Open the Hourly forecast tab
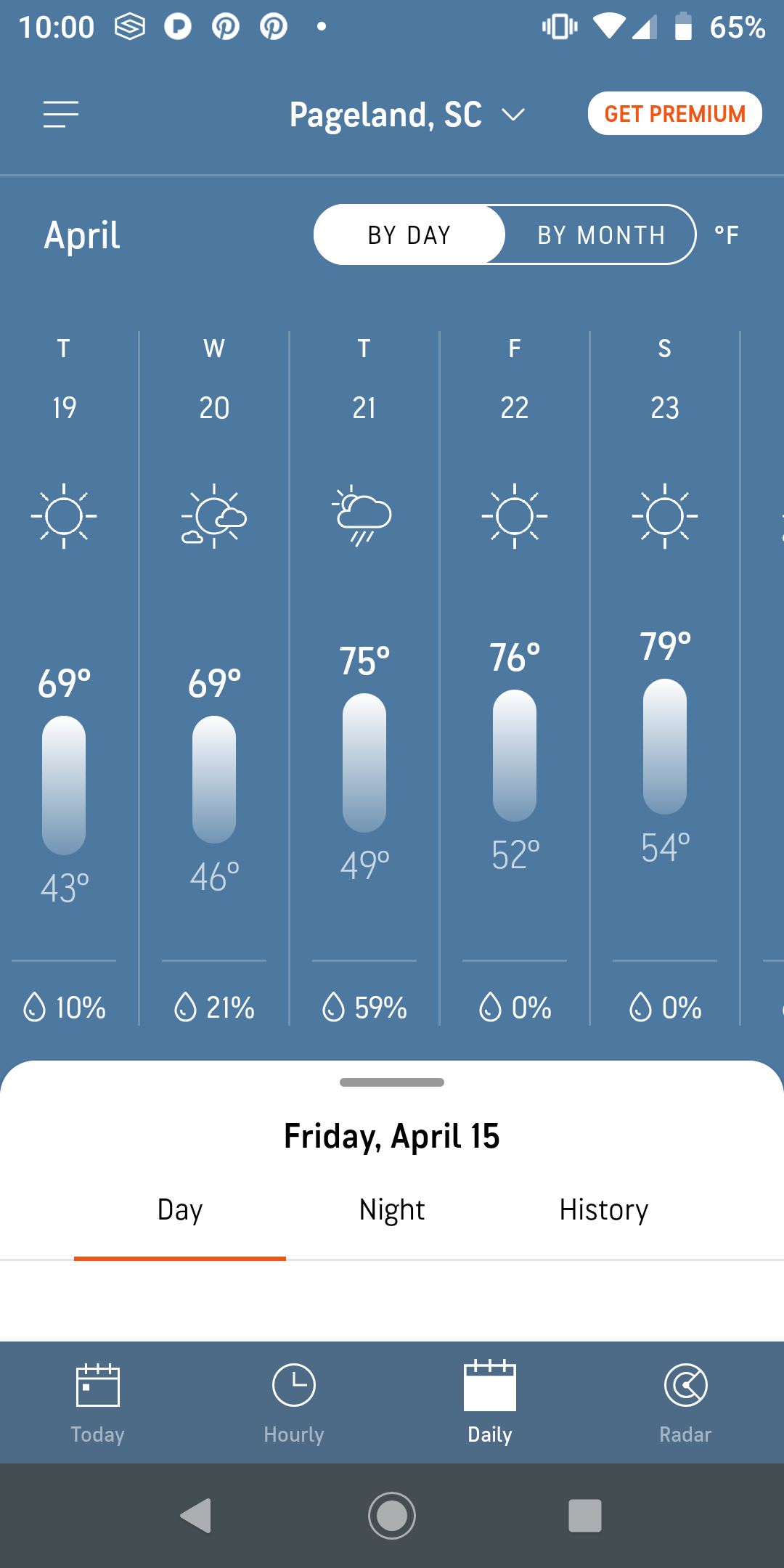784x1568 pixels. tap(294, 1402)
